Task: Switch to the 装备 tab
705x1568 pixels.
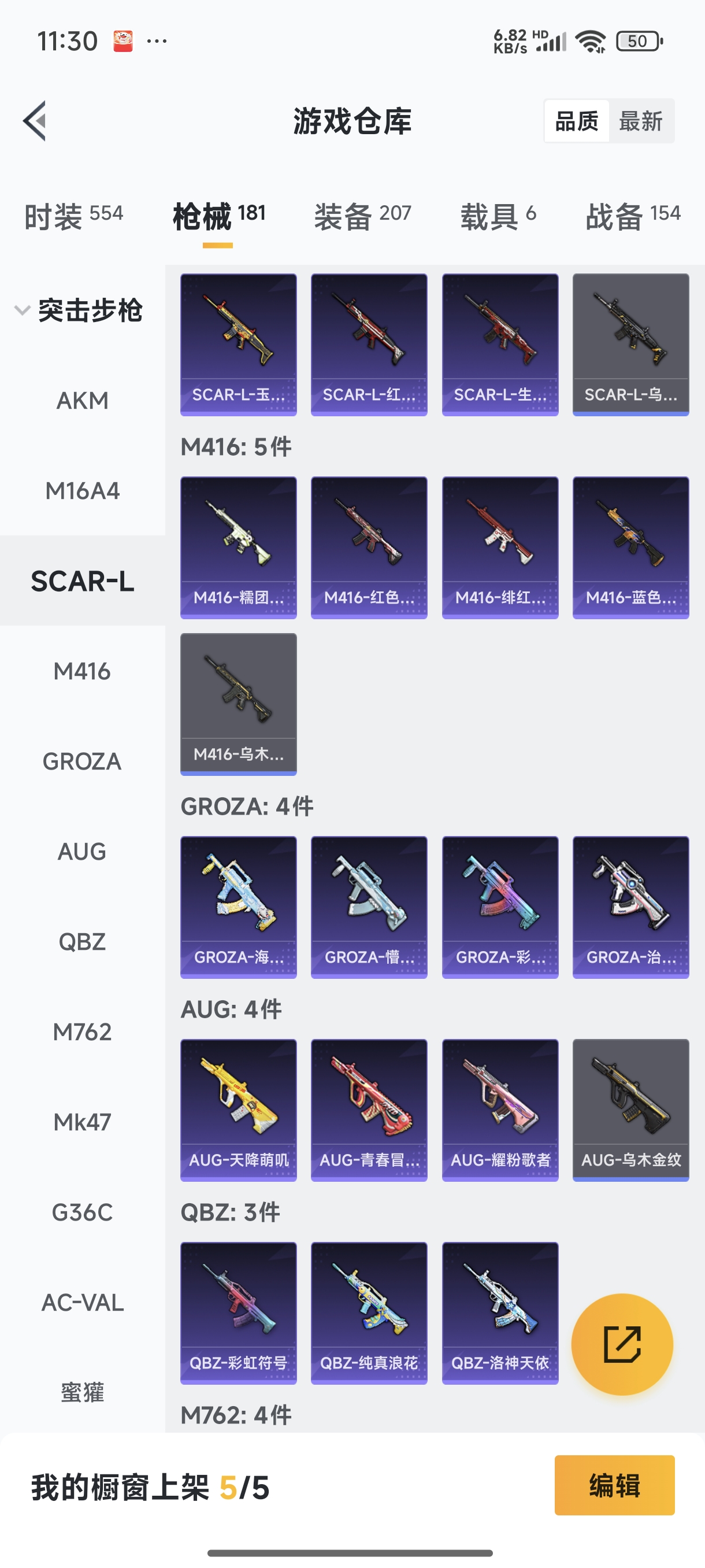Action: click(362, 216)
